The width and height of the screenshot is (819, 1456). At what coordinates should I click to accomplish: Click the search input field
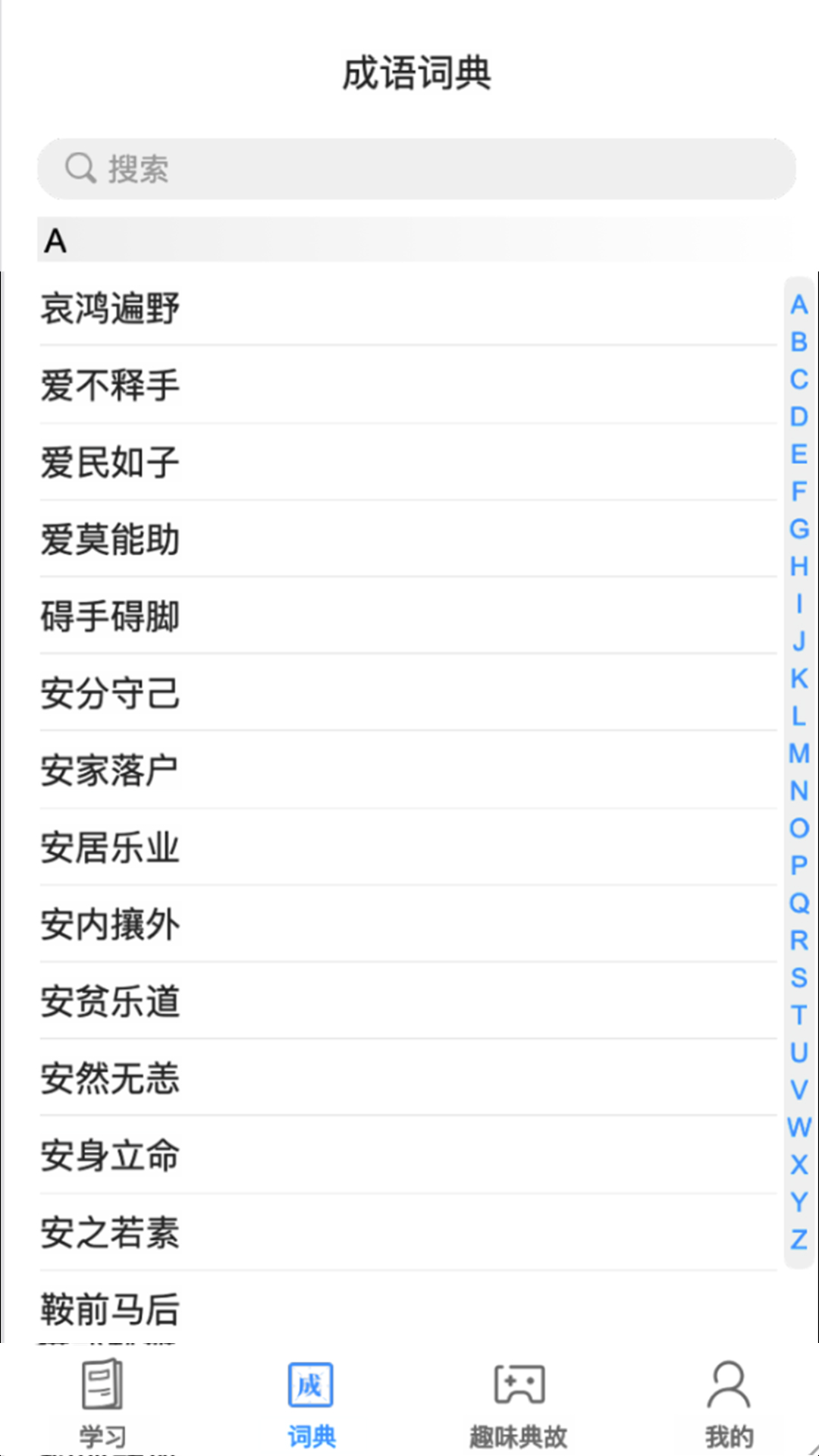tap(417, 168)
